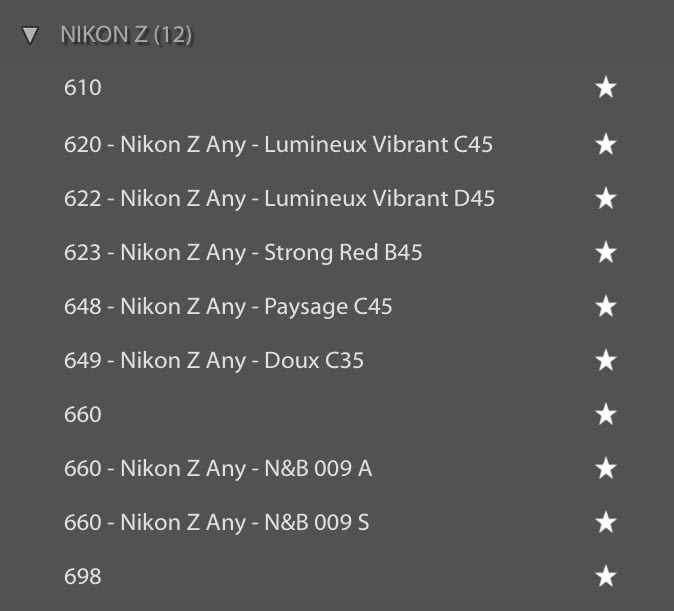The image size is (674, 611).
Task: Select the 610 profile
Action: coord(83,88)
